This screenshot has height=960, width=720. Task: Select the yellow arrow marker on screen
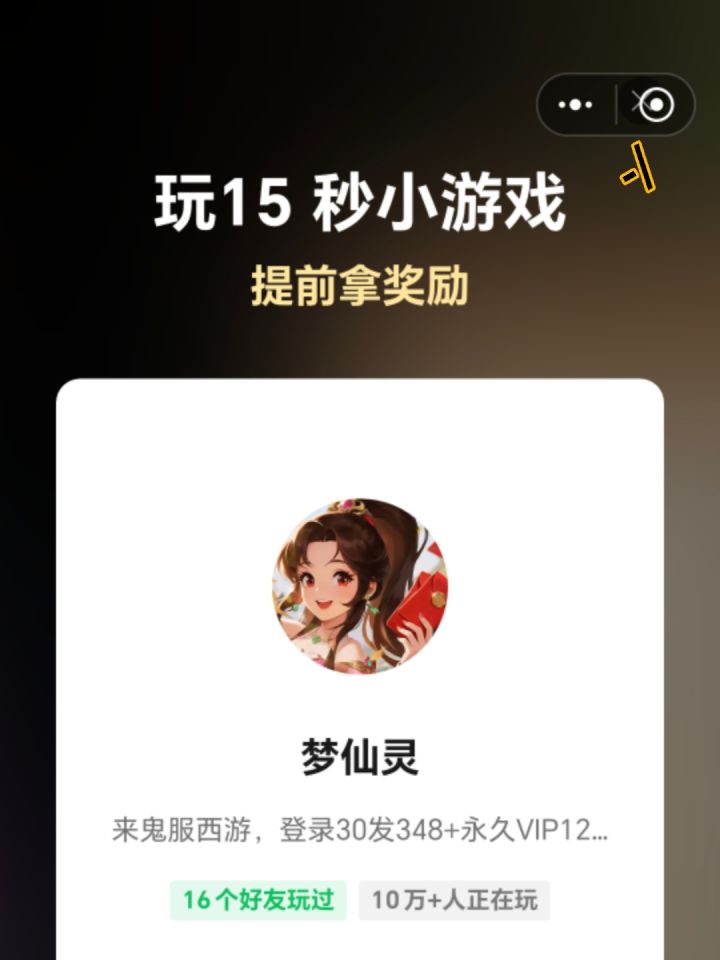tap(637, 168)
